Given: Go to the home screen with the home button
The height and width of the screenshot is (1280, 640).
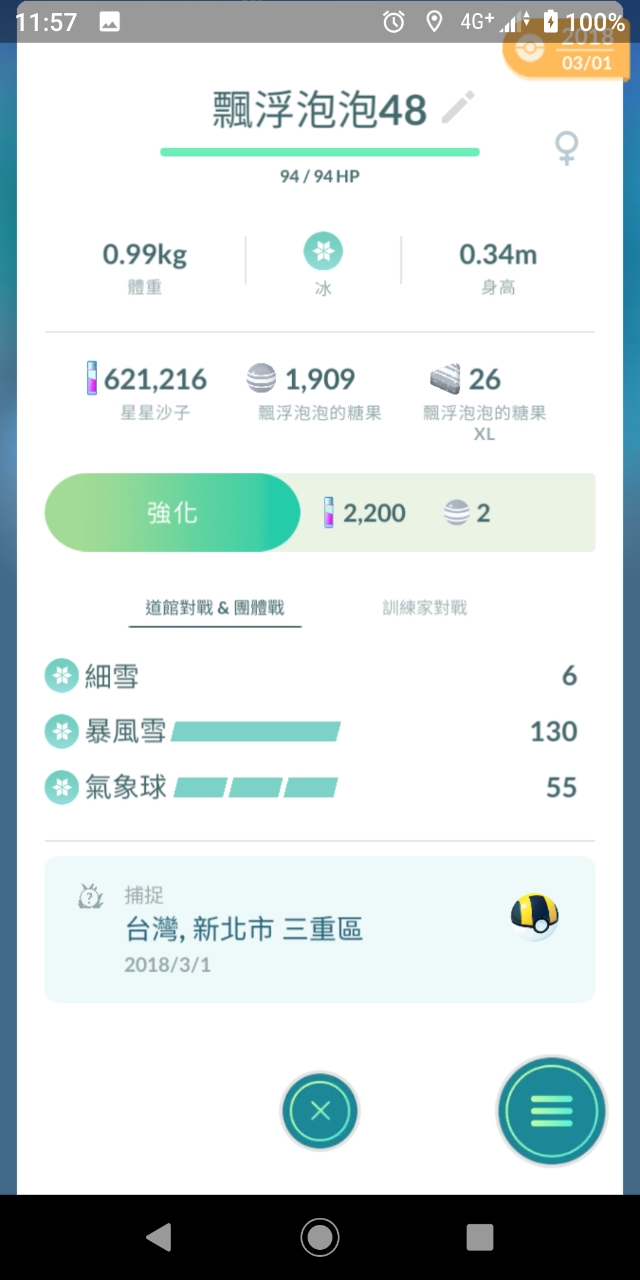Looking at the screenshot, I should [320, 1237].
